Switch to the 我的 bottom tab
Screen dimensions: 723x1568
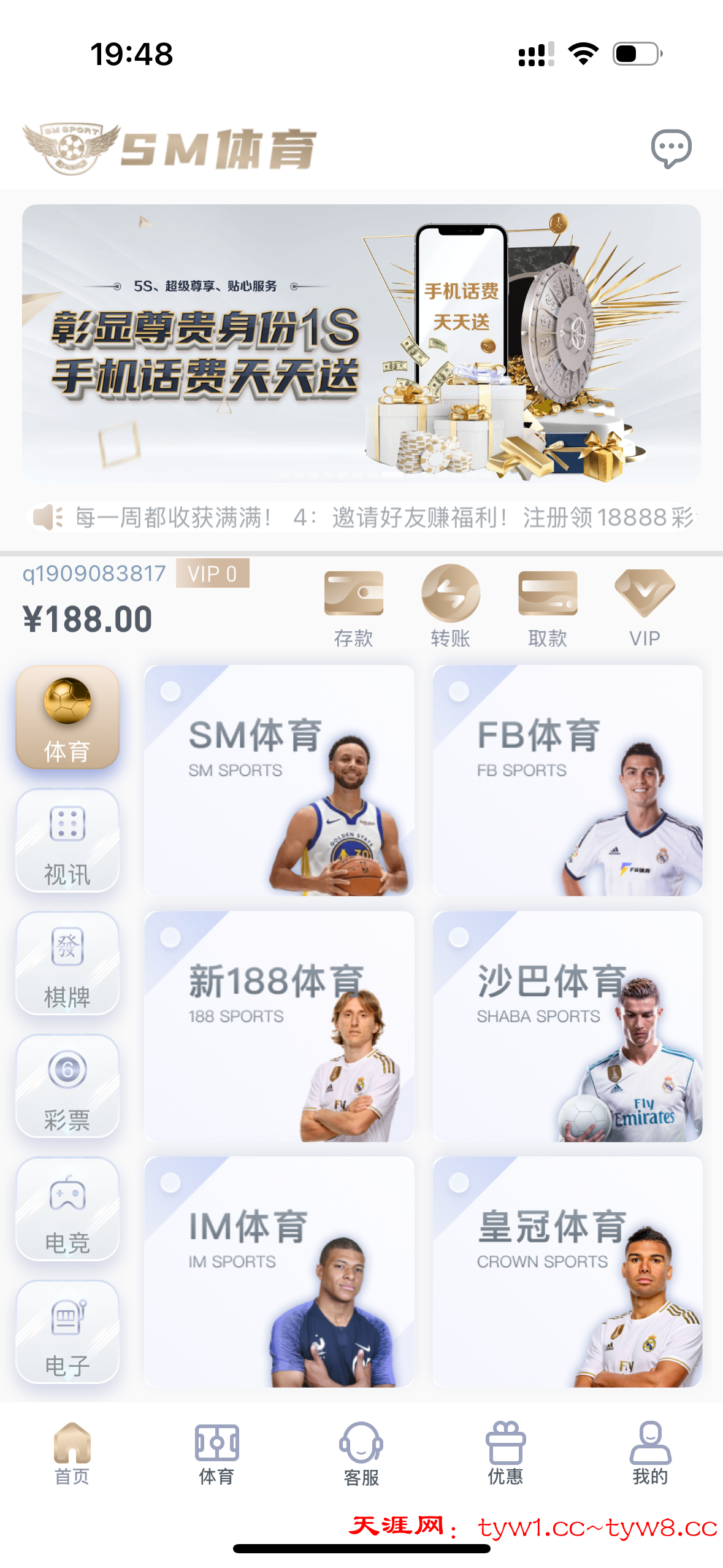[650, 1453]
